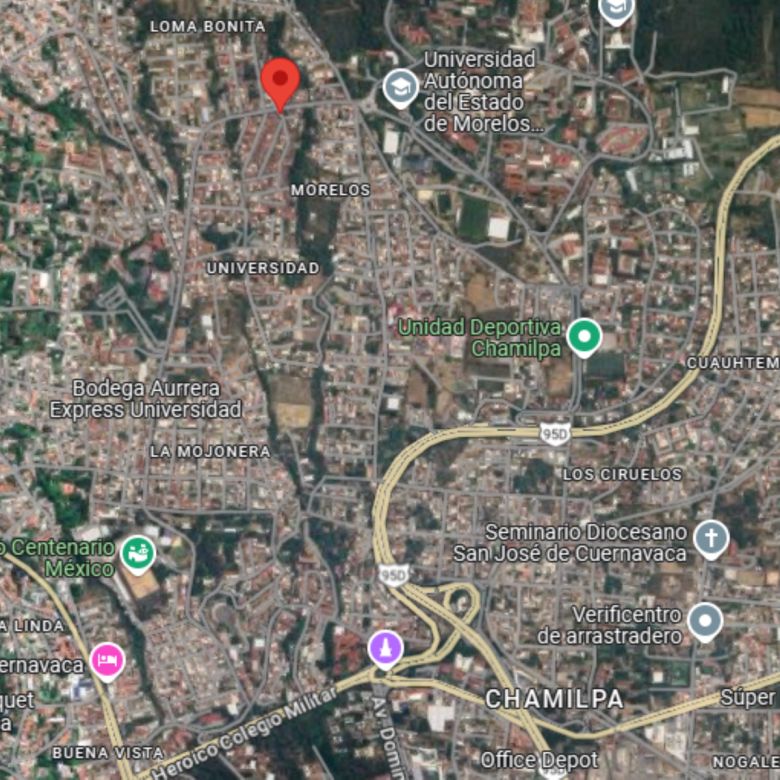Select the Unidad Deportiva Chamilpa marker
This screenshot has height=780, width=780.
584,337
